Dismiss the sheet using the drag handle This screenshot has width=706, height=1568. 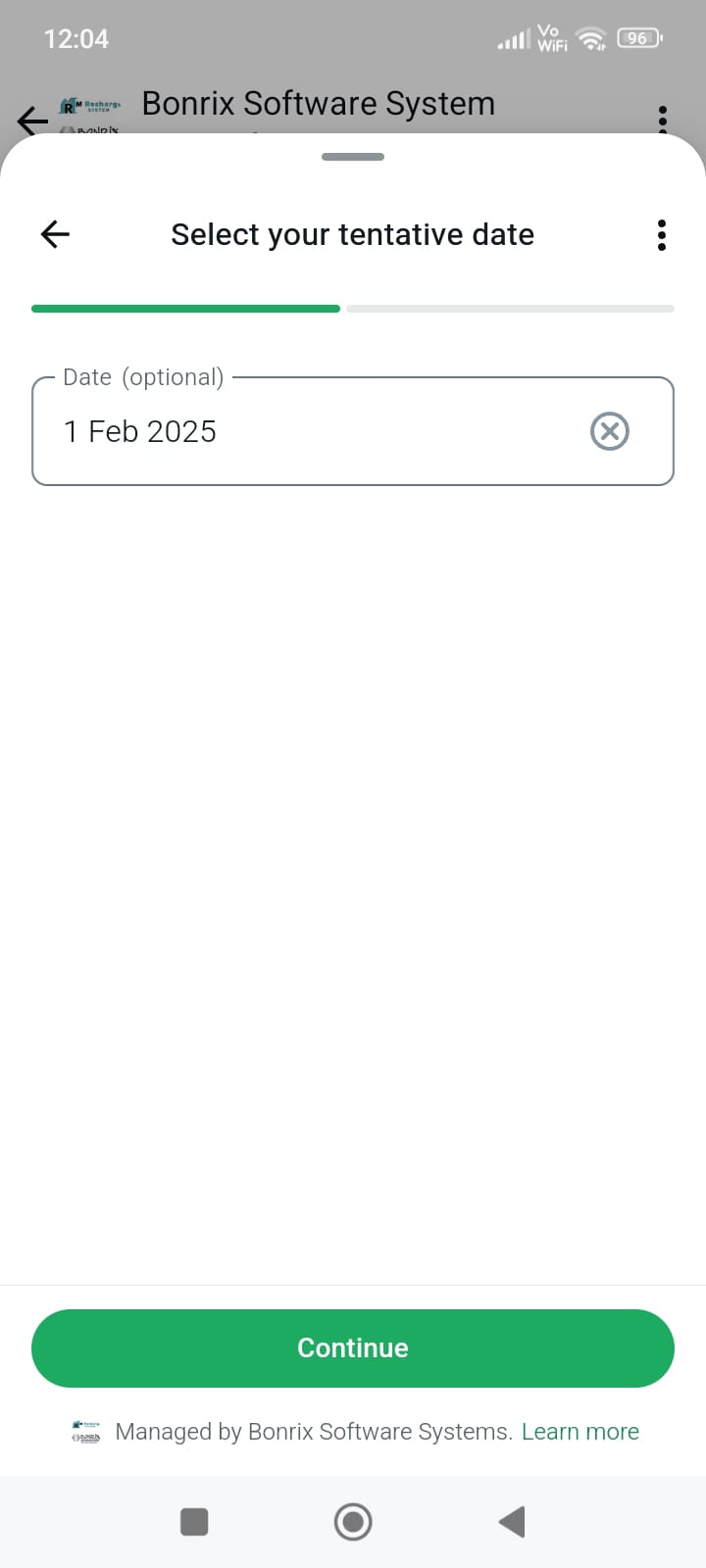(x=353, y=157)
